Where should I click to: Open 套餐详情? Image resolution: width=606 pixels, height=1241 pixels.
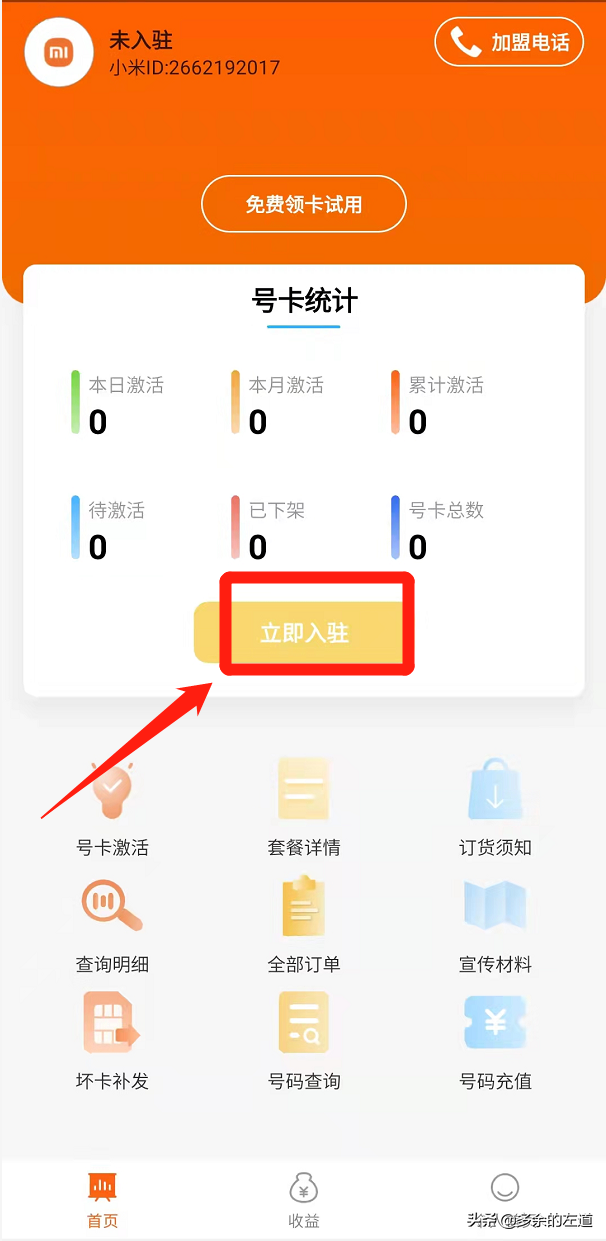(x=304, y=806)
